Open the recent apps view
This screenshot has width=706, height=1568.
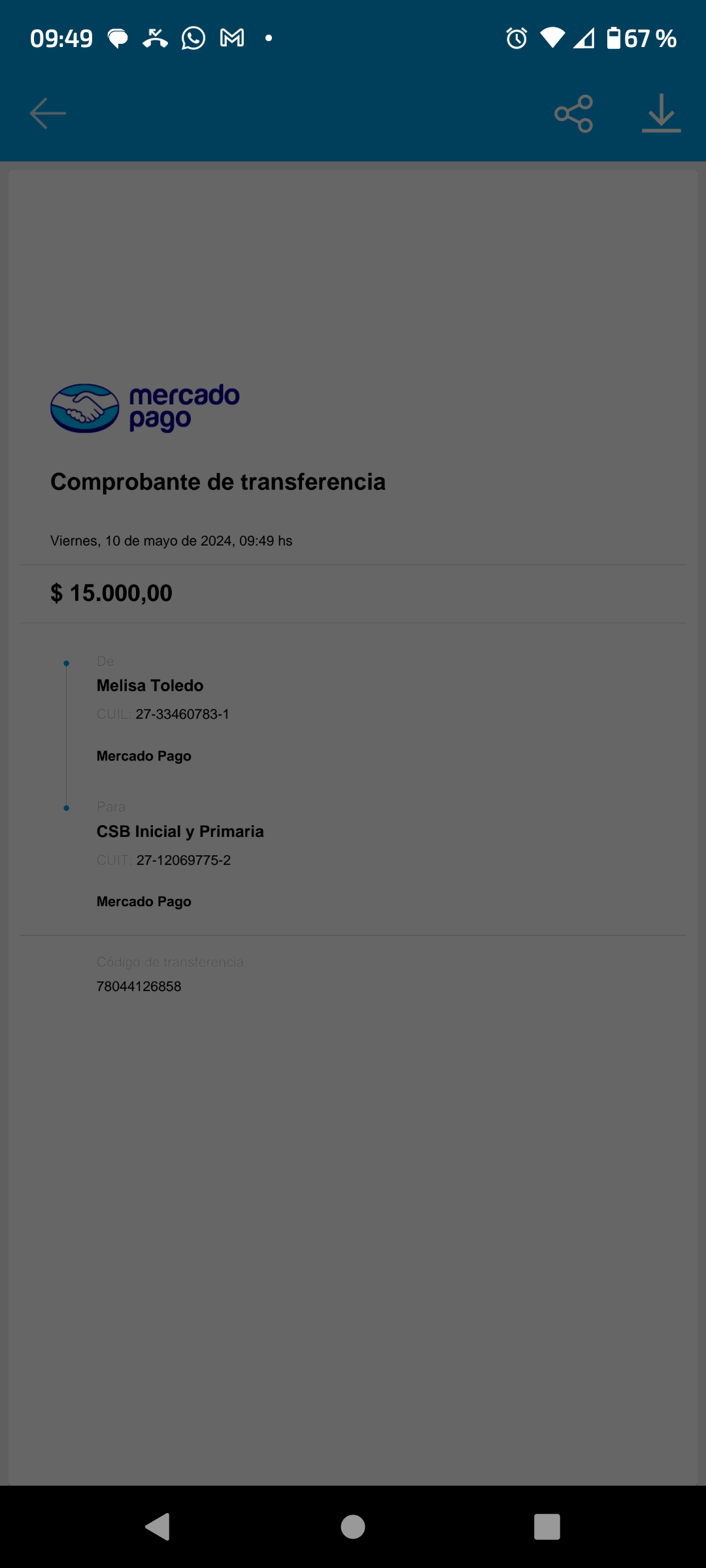(547, 1527)
